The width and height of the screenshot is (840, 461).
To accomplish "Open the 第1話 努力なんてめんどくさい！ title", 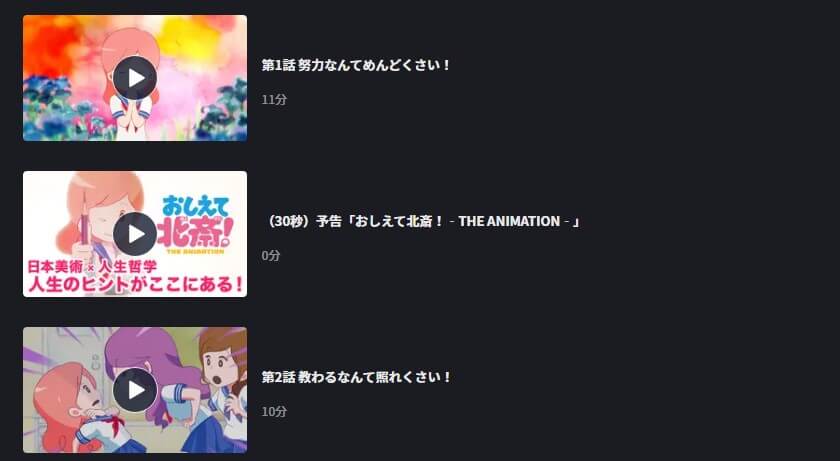I will 356,65.
